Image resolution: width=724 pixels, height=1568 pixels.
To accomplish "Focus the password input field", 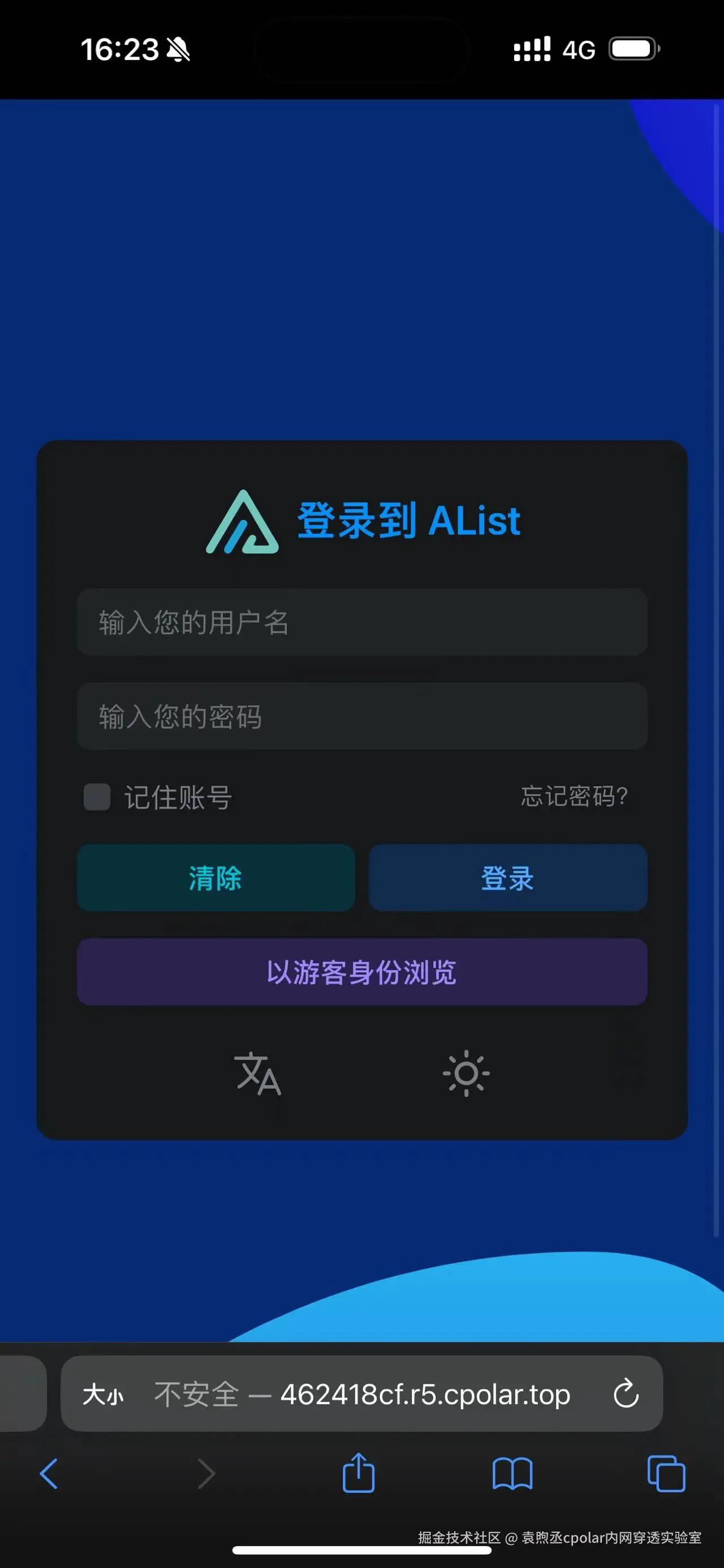I will pyautogui.click(x=361, y=716).
